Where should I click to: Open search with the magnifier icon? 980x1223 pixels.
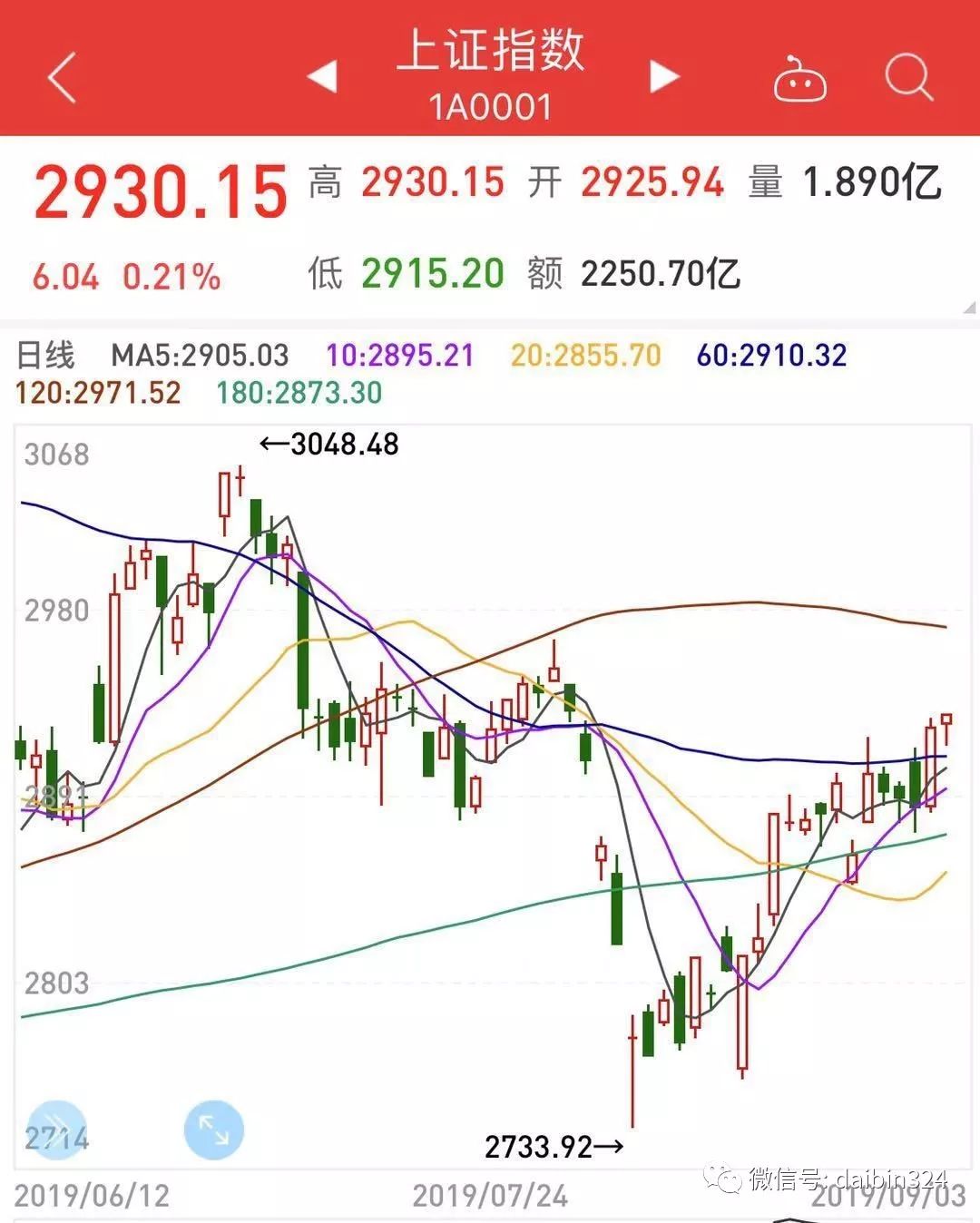pyautogui.click(x=908, y=77)
